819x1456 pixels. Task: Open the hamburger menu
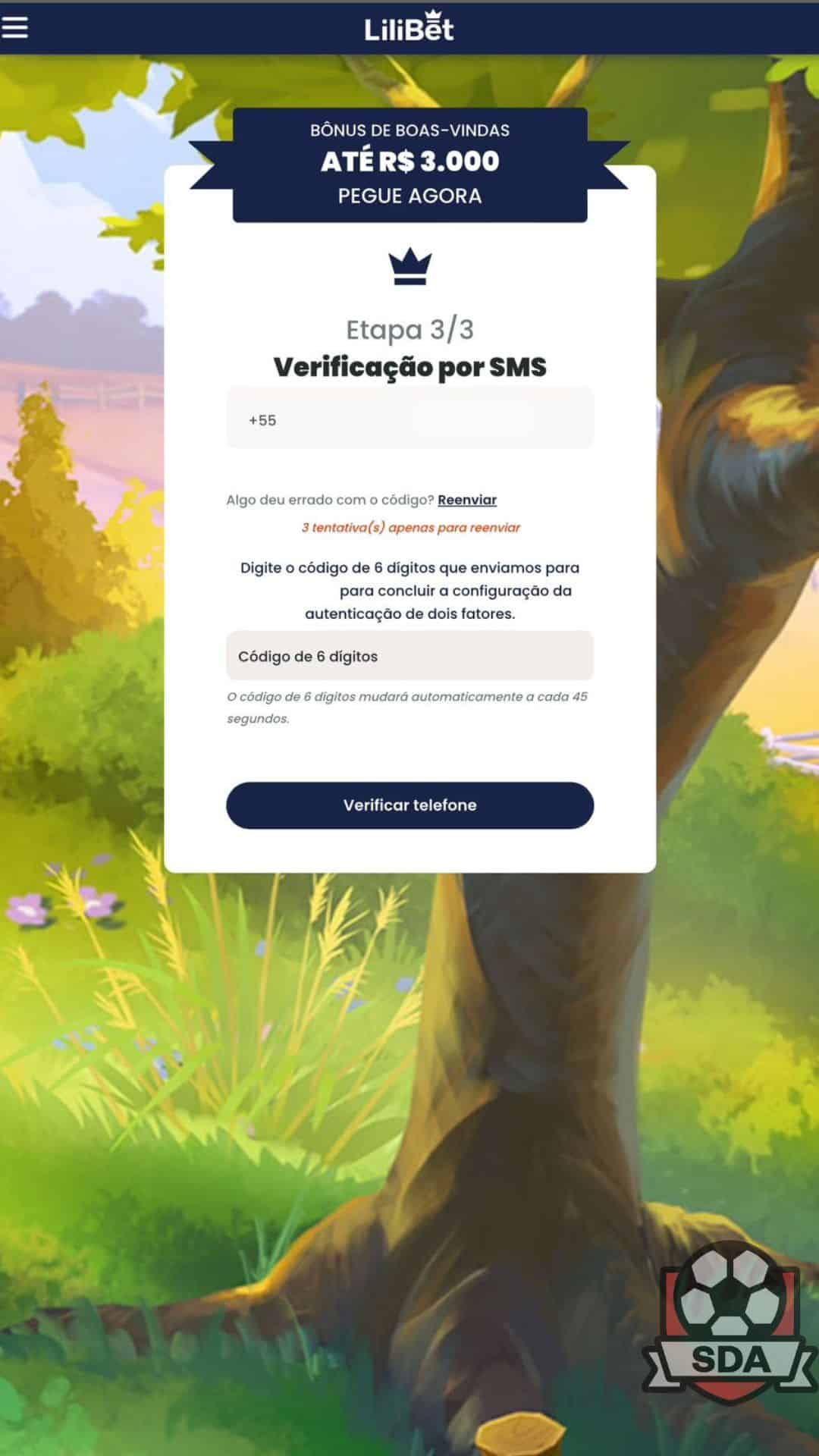[15, 27]
